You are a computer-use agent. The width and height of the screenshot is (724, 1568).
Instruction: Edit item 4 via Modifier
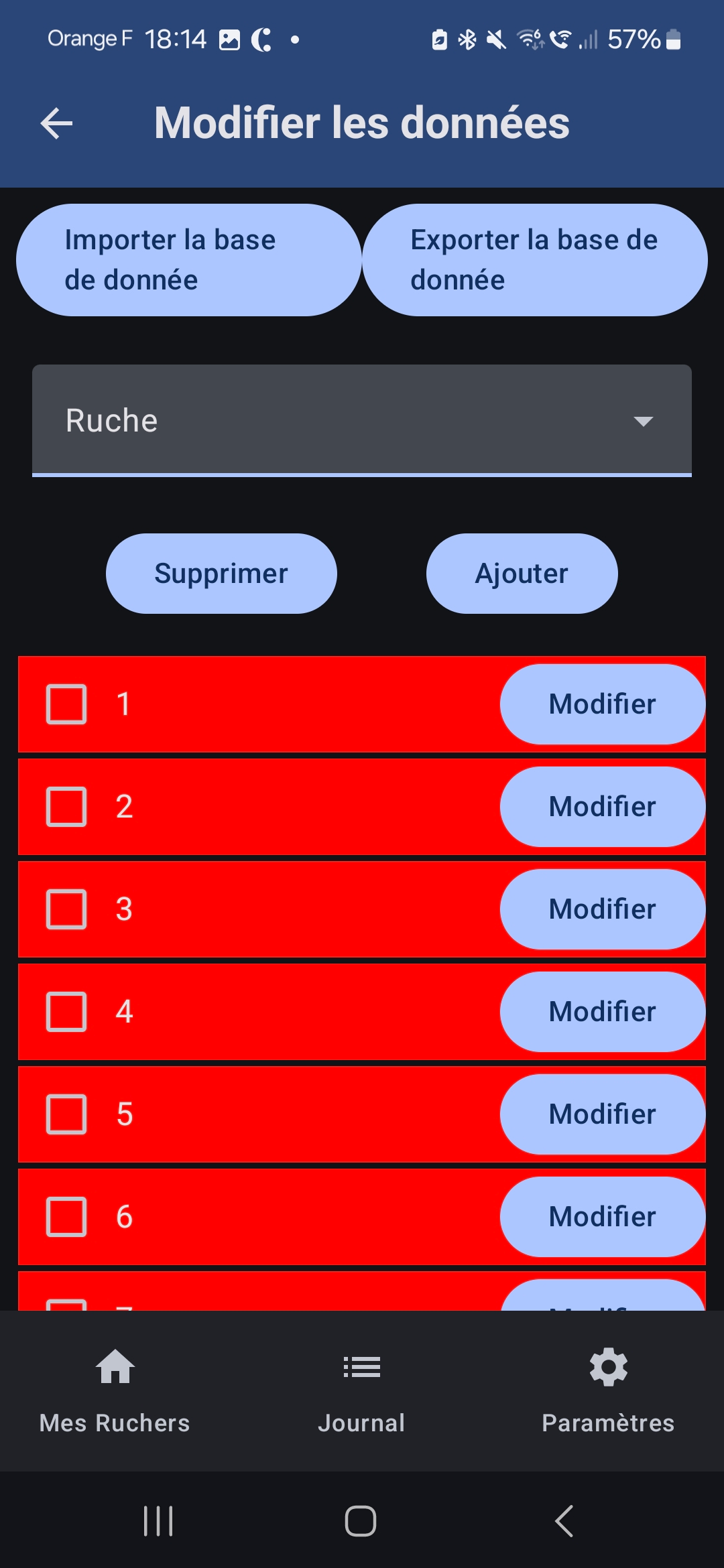(x=602, y=1012)
